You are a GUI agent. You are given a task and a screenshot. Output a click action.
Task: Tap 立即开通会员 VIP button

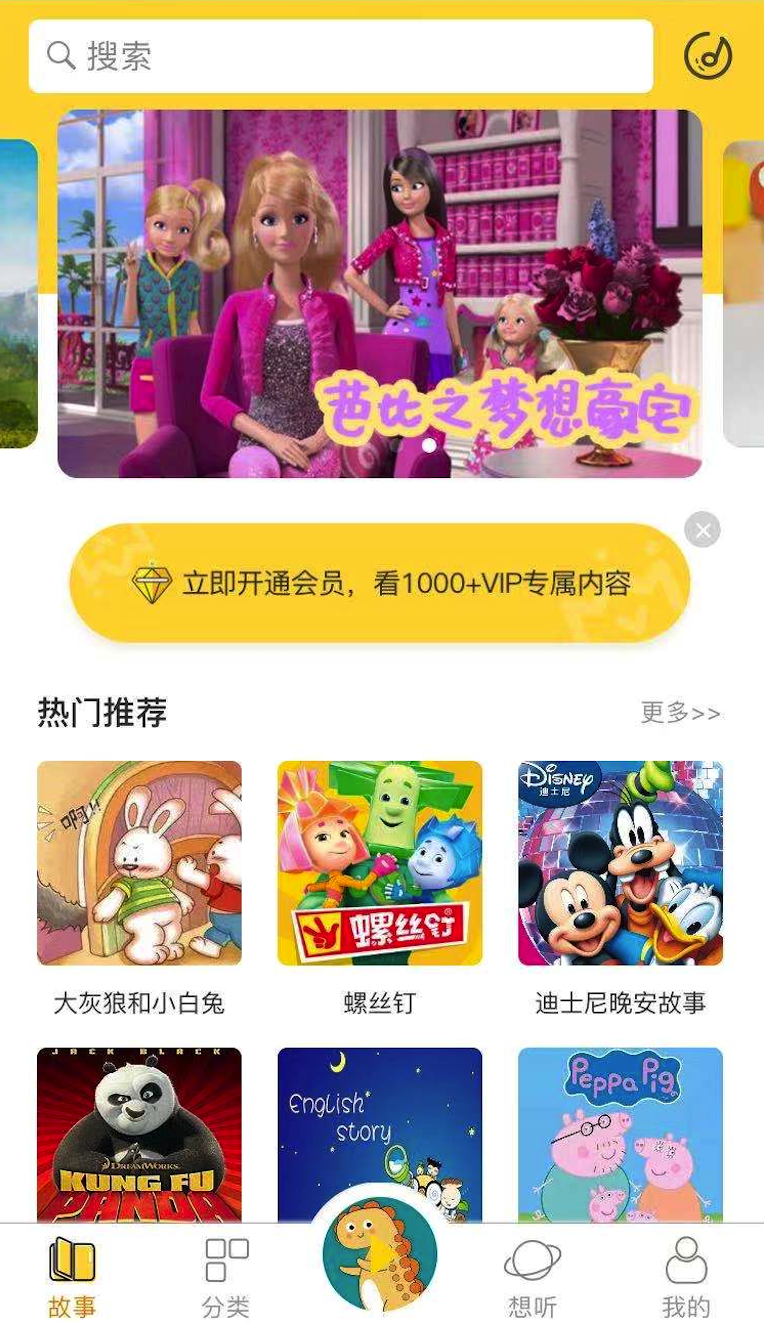380,583
